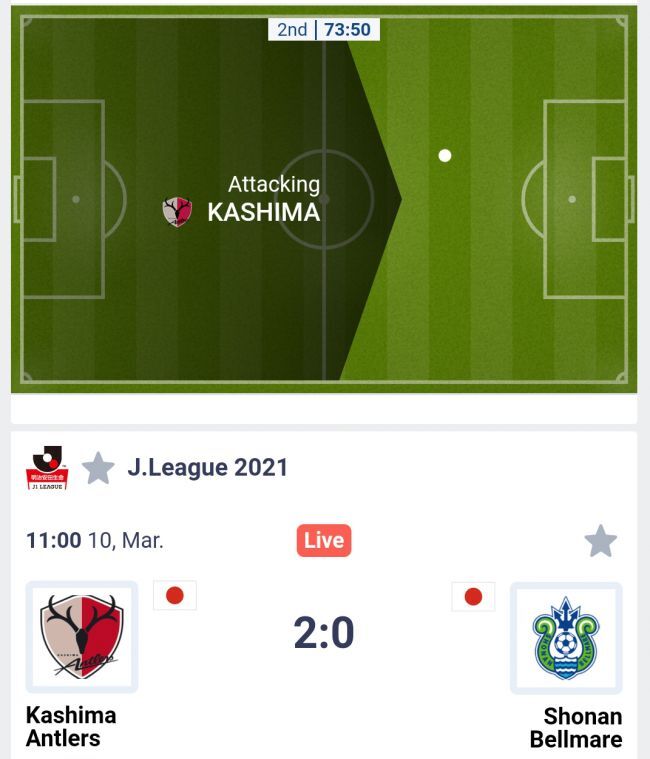Star the Kashima vs Shonan match

pos(600,541)
